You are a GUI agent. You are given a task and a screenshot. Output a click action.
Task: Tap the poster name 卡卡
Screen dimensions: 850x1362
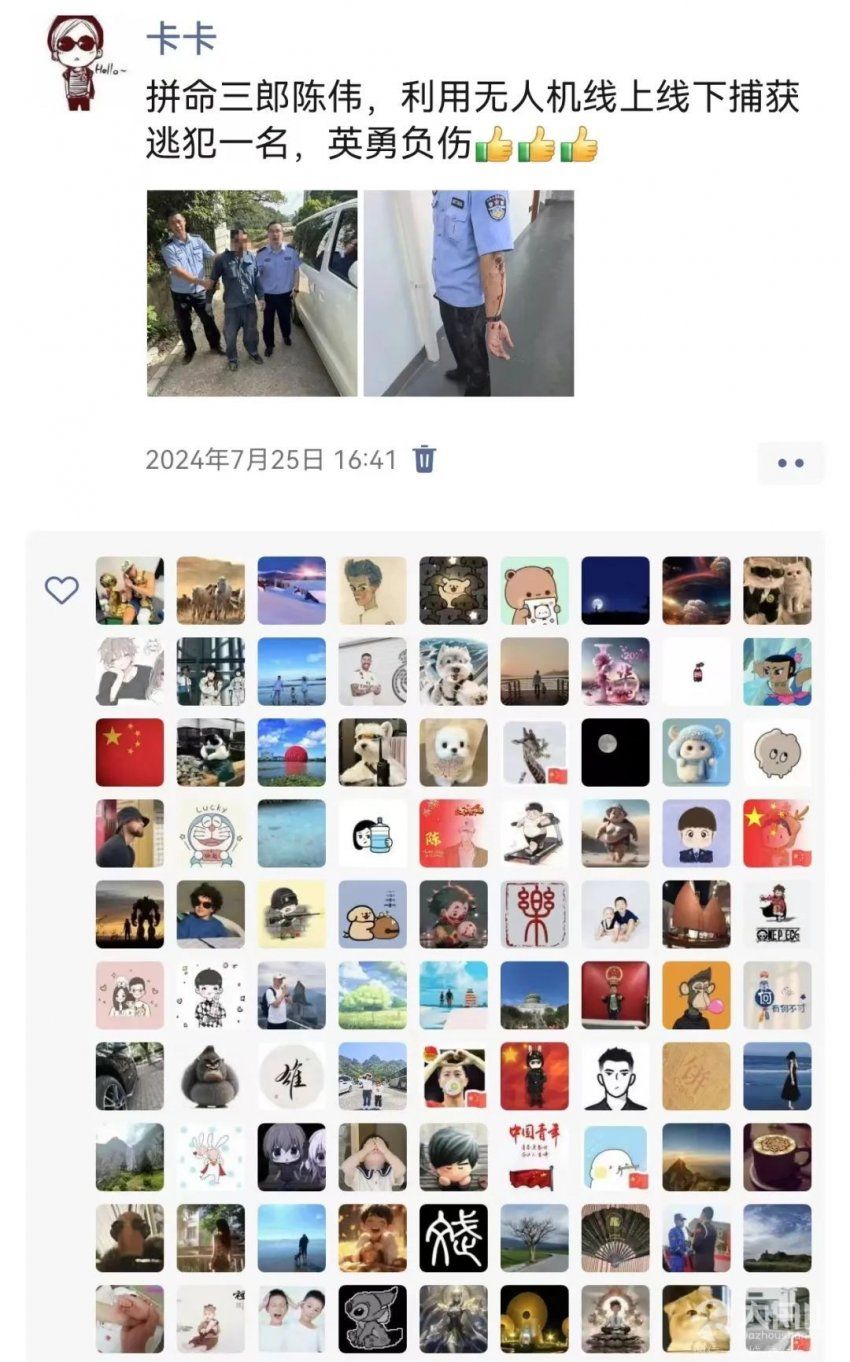click(x=181, y=39)
